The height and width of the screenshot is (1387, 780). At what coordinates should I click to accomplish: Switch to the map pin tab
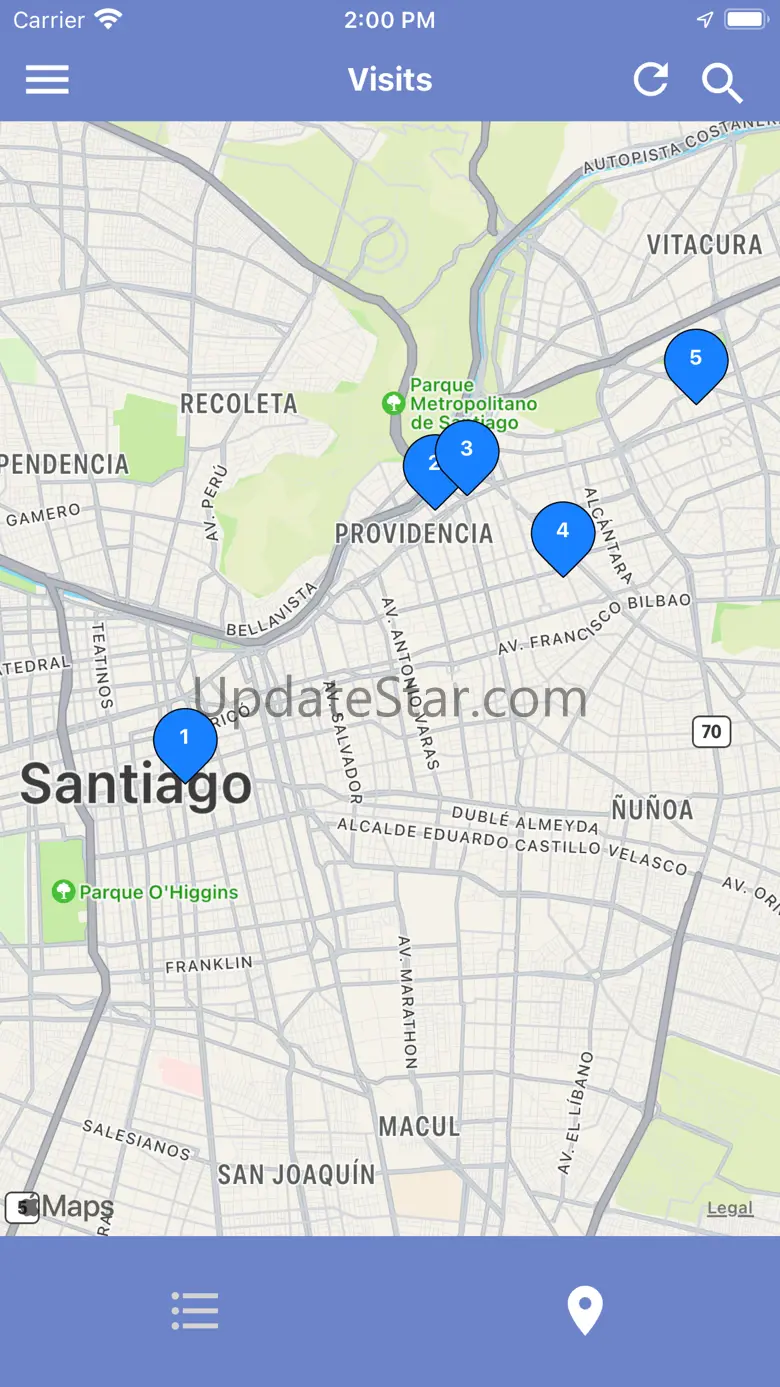point(585,1311)
